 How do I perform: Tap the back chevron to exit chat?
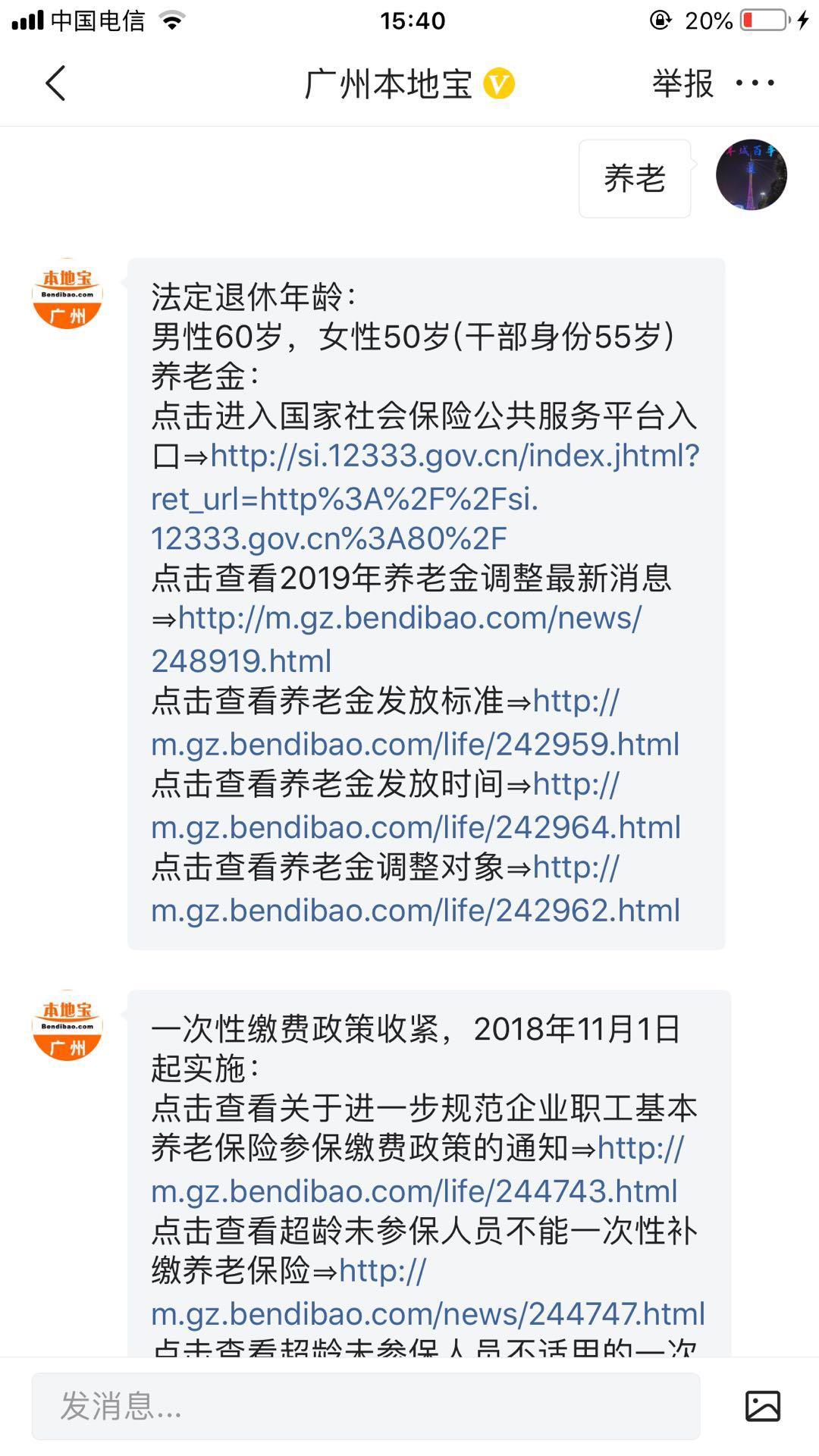pos(55,83)
